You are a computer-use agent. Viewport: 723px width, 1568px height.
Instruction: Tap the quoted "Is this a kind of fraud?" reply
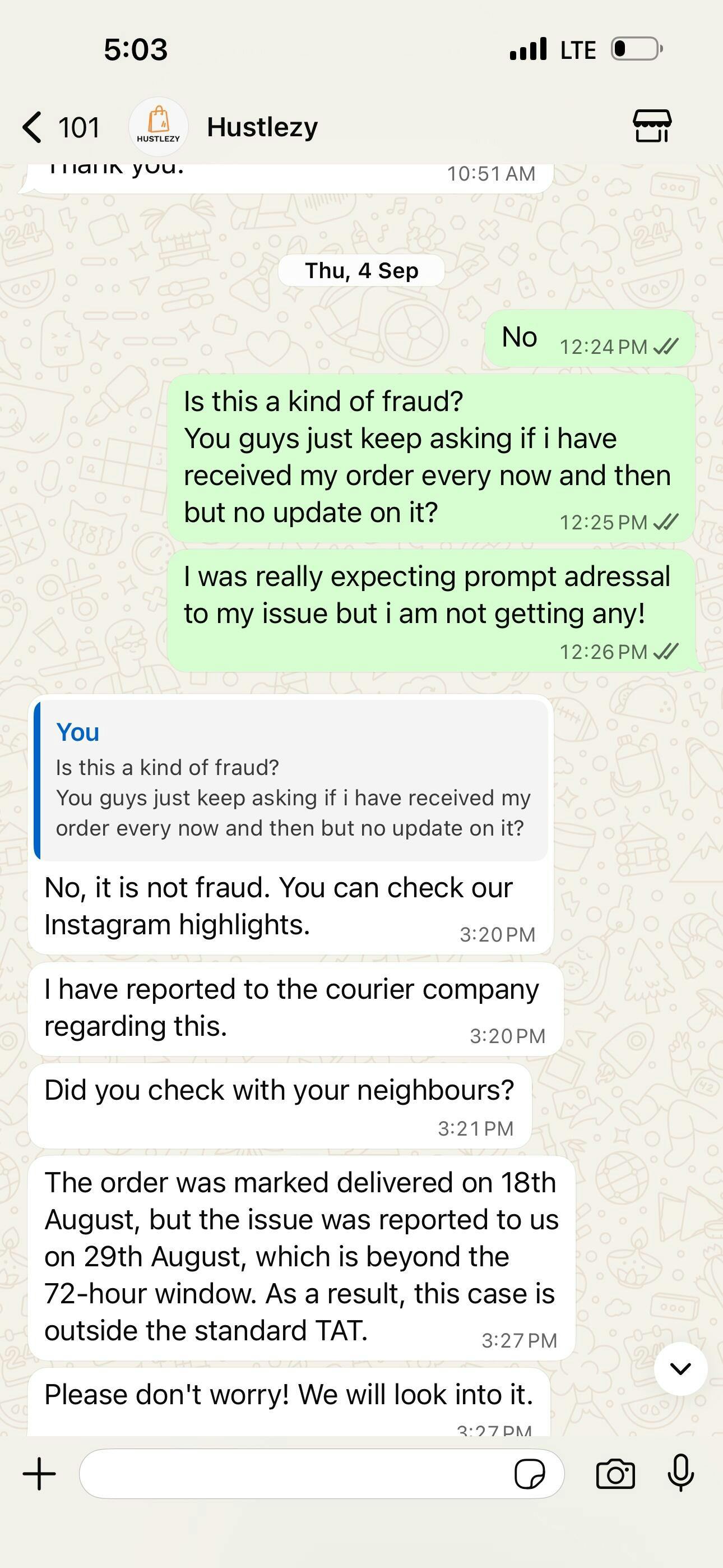[x=291, y=780]
